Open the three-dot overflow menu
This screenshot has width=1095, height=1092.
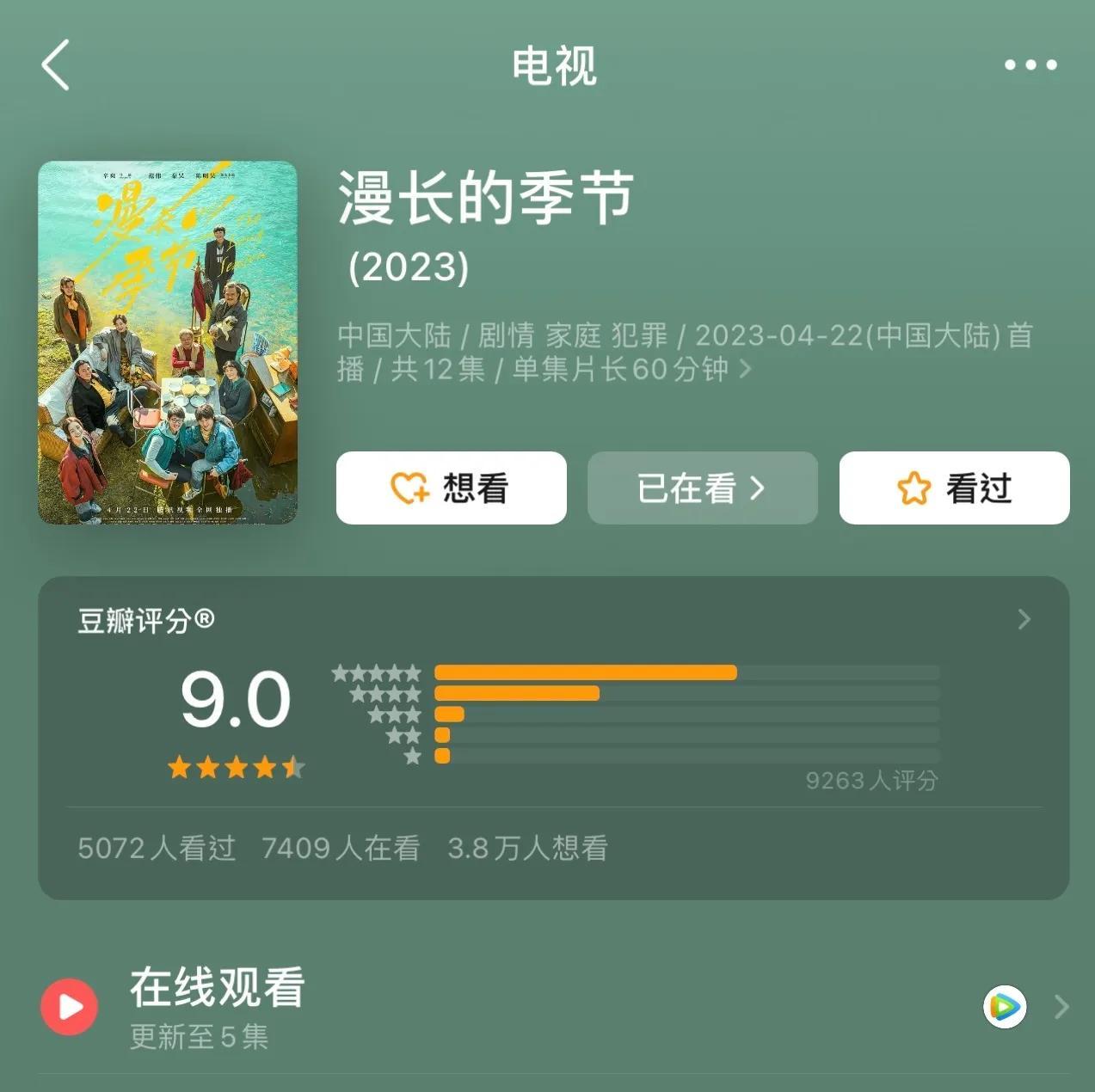pyautogui.click(x=1030, y=65)
